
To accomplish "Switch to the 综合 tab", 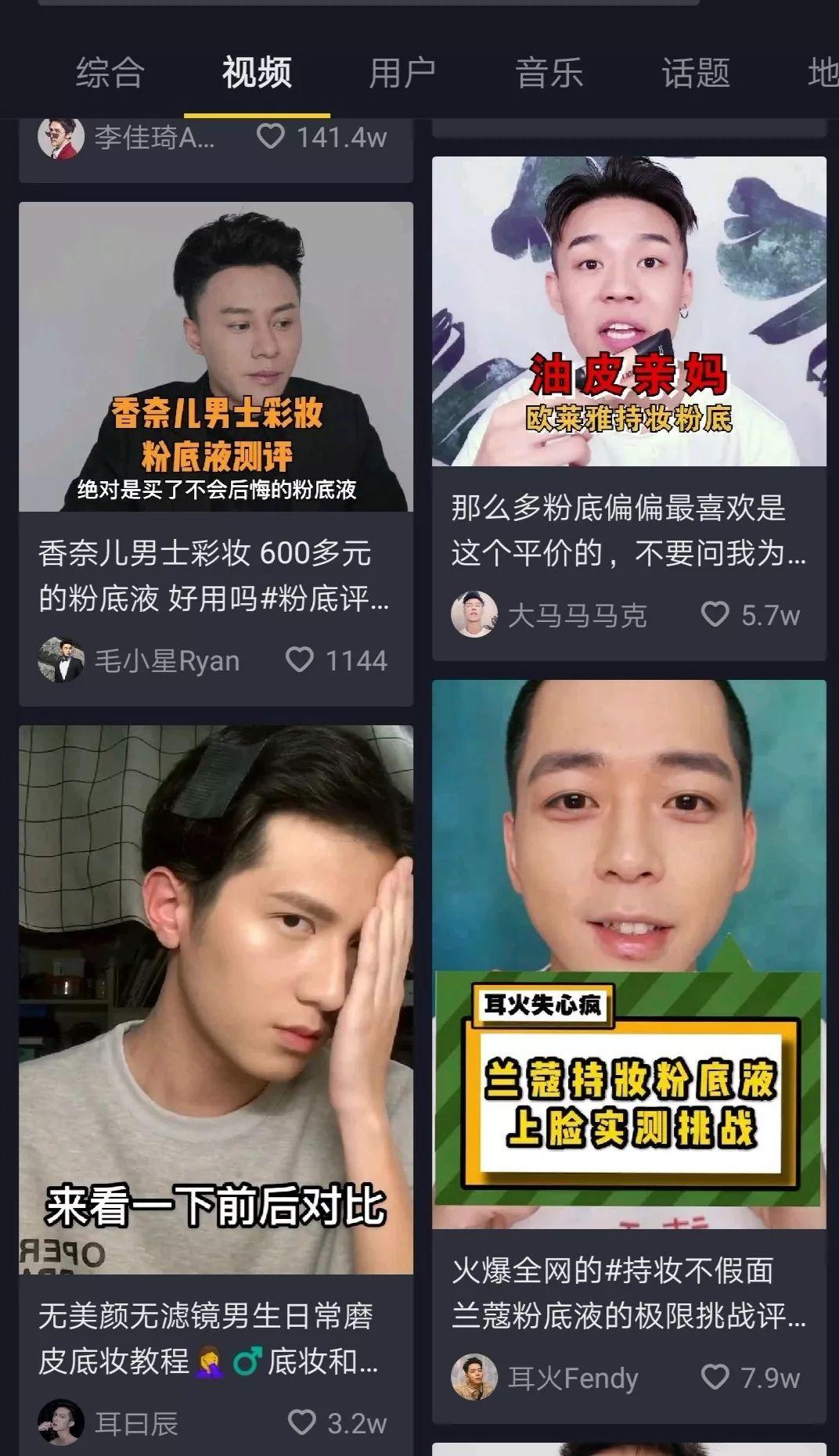I will (110, 74).
